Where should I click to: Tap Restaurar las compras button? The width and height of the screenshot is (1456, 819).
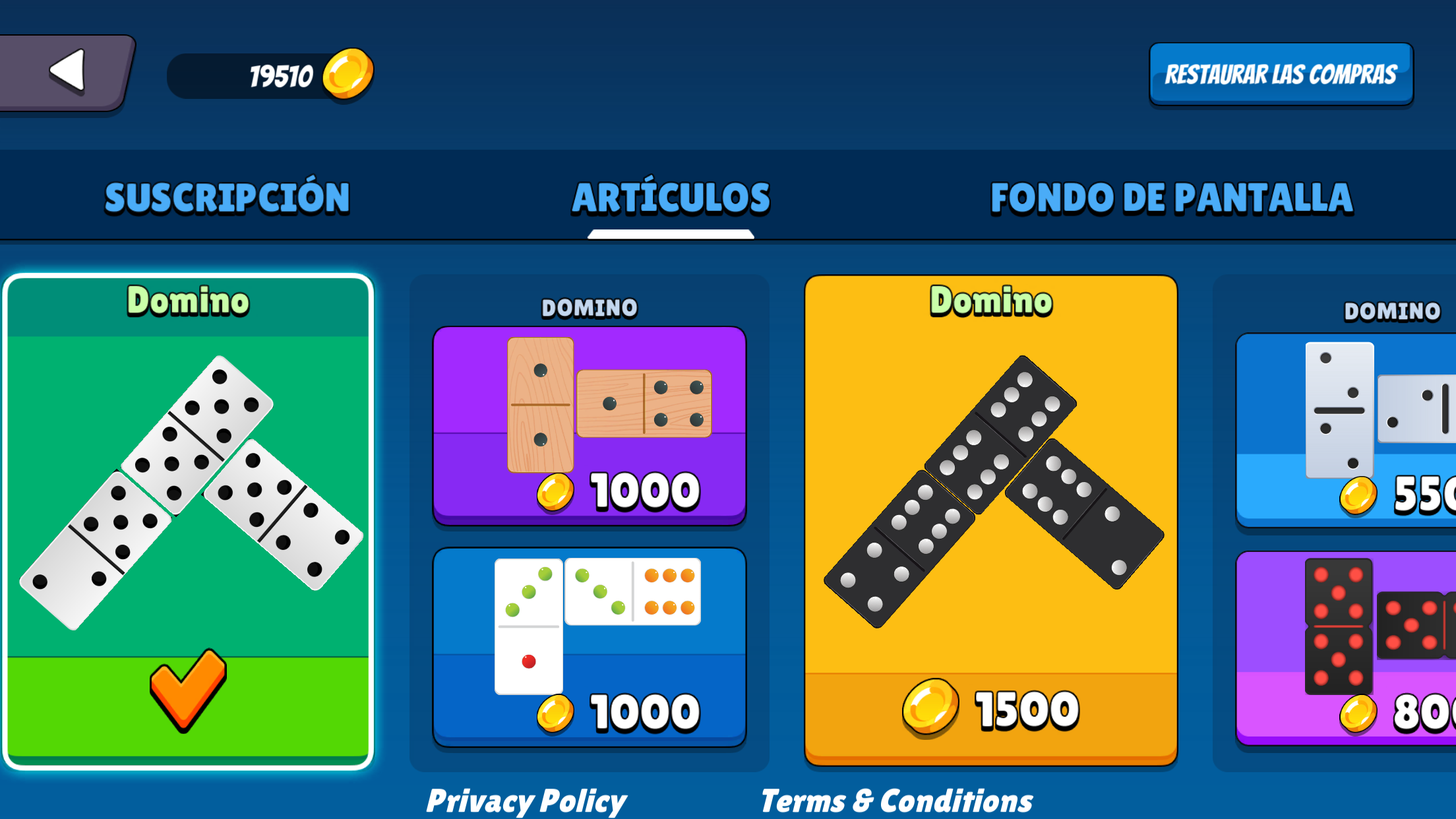pyautogui.click(x=1281, y=74)
